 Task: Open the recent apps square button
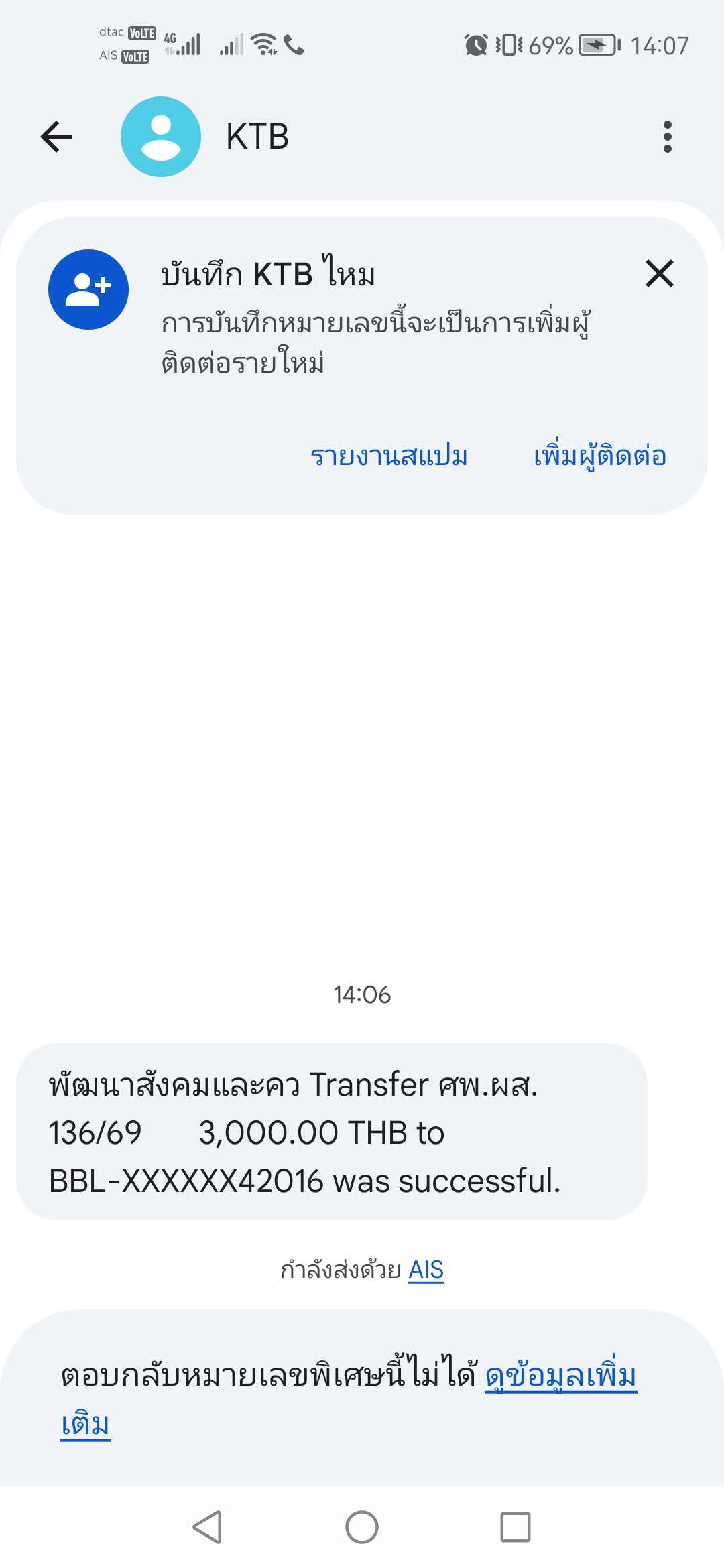[516, 1527]
